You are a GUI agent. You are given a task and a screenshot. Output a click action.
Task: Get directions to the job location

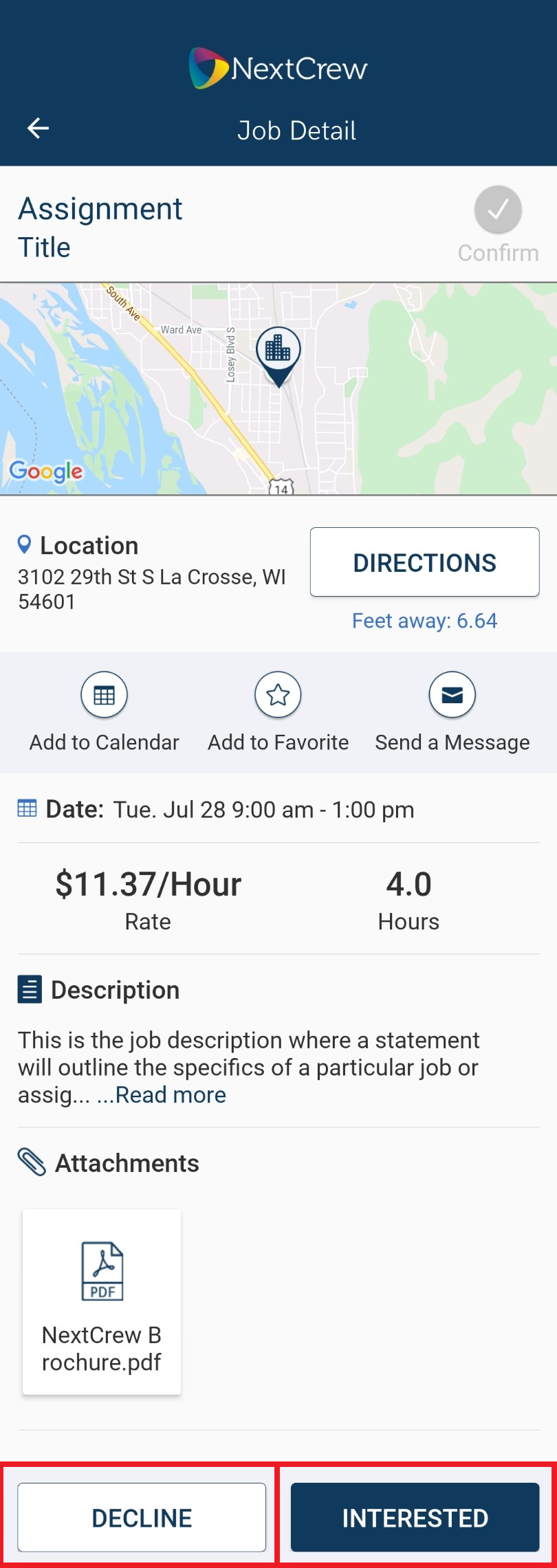[x=424, y=562]
